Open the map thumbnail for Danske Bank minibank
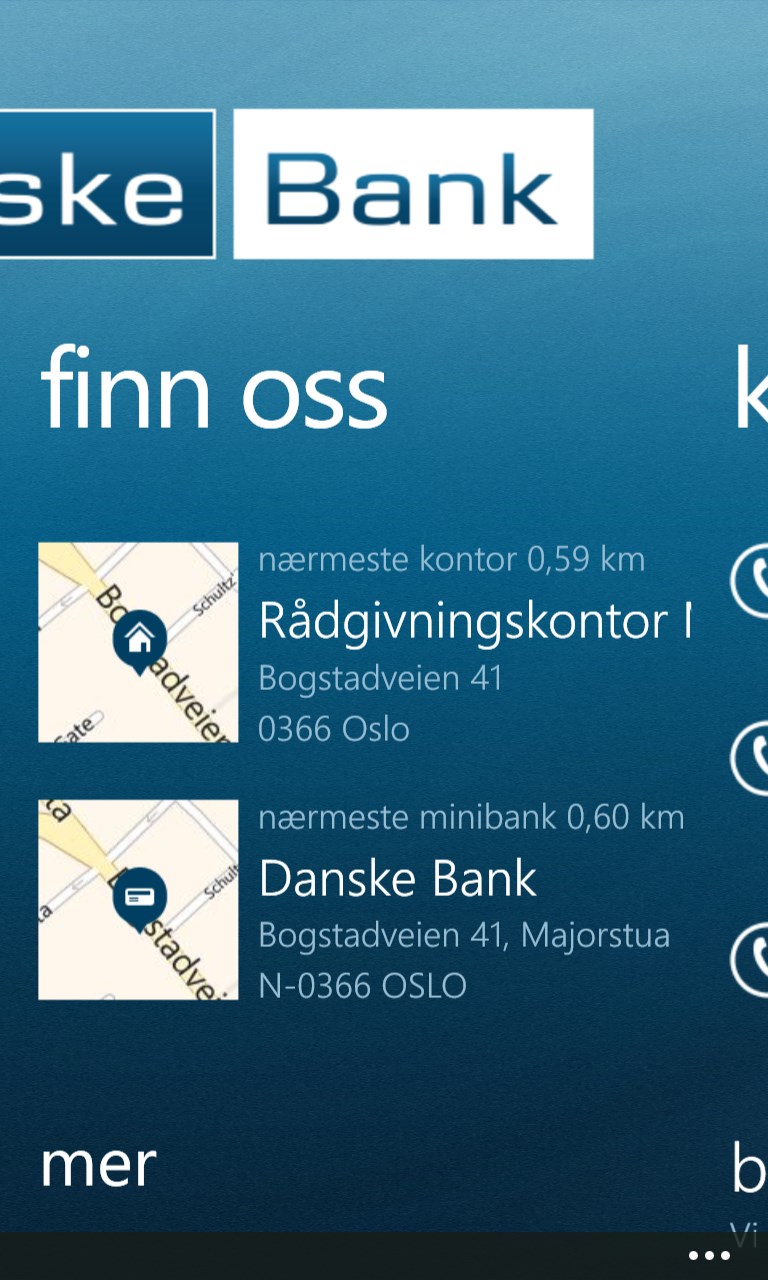768x1280 pixels. coord(139,899)
